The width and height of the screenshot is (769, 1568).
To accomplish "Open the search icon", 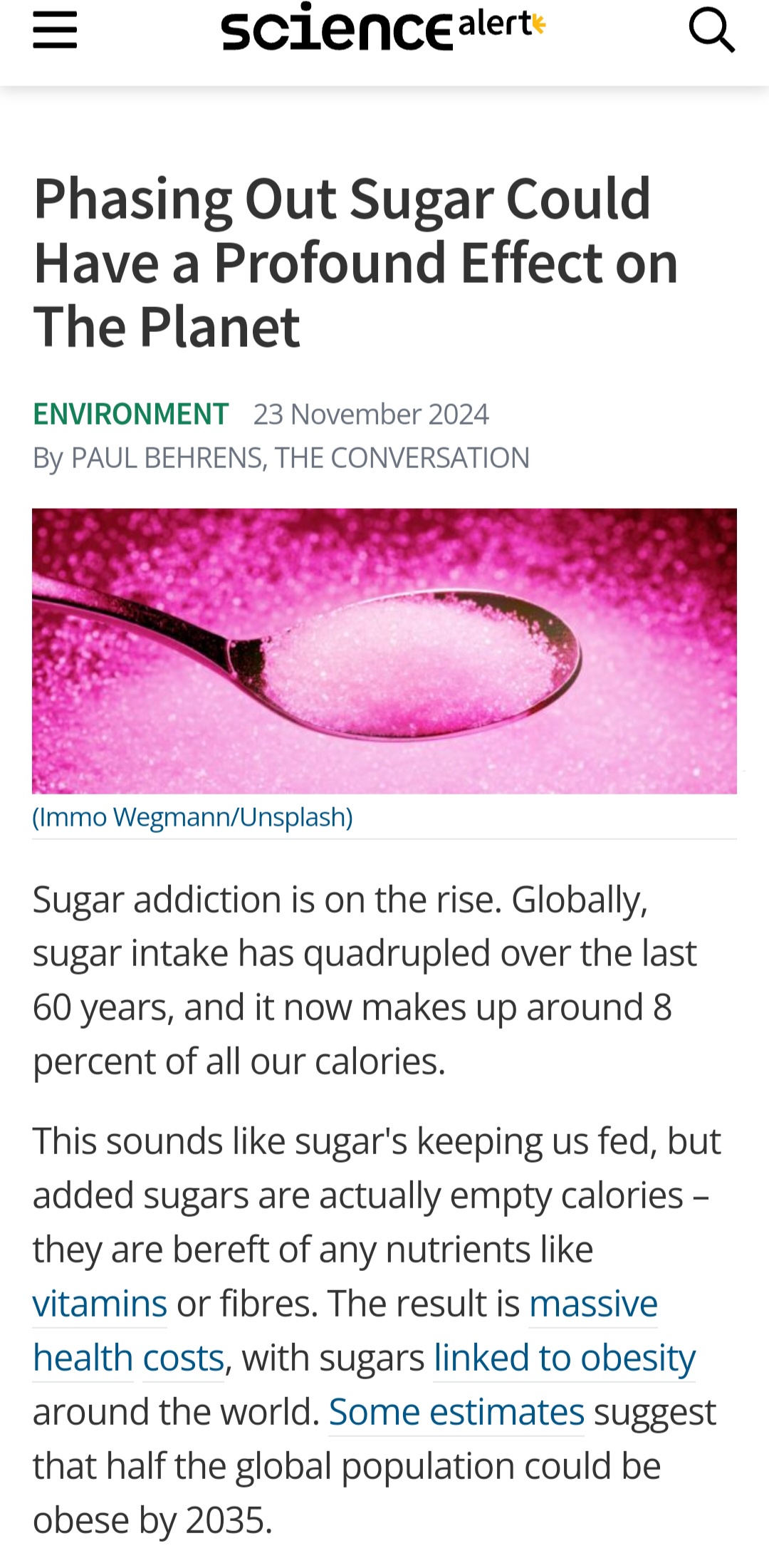I will tap(711, 31).
